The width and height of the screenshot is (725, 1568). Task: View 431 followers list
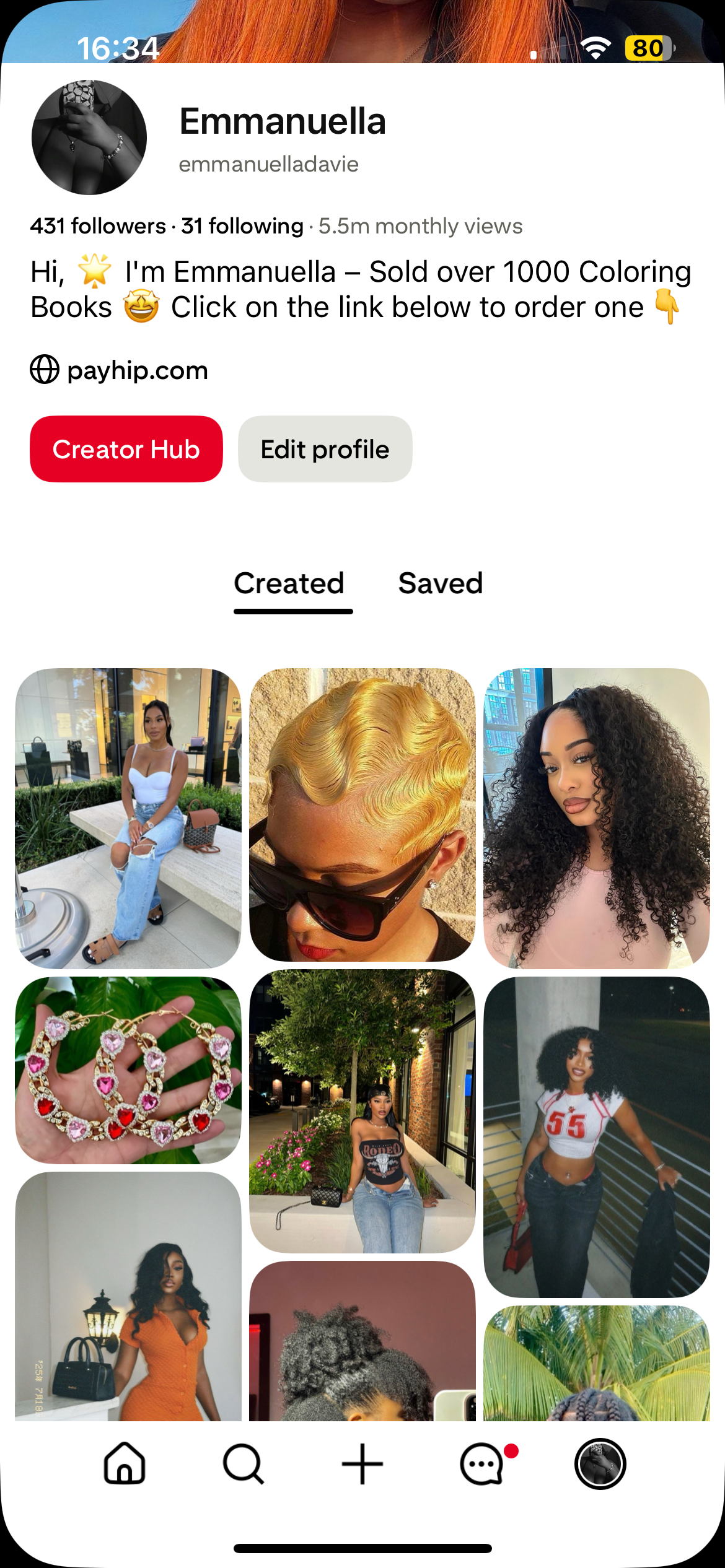(x=98, y=226)
